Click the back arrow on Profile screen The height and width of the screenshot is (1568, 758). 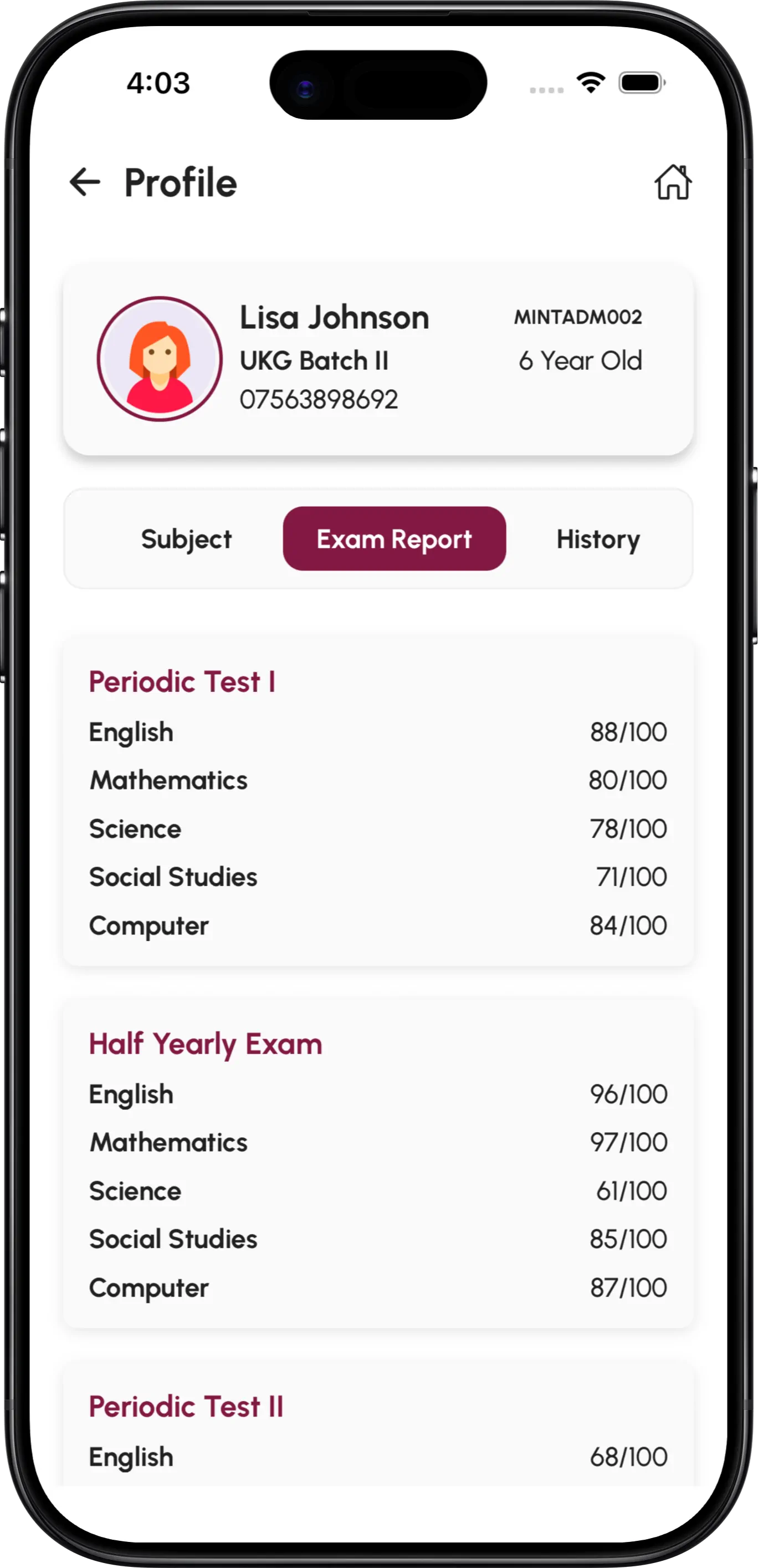pyautogui.click(x=85, y=181)
